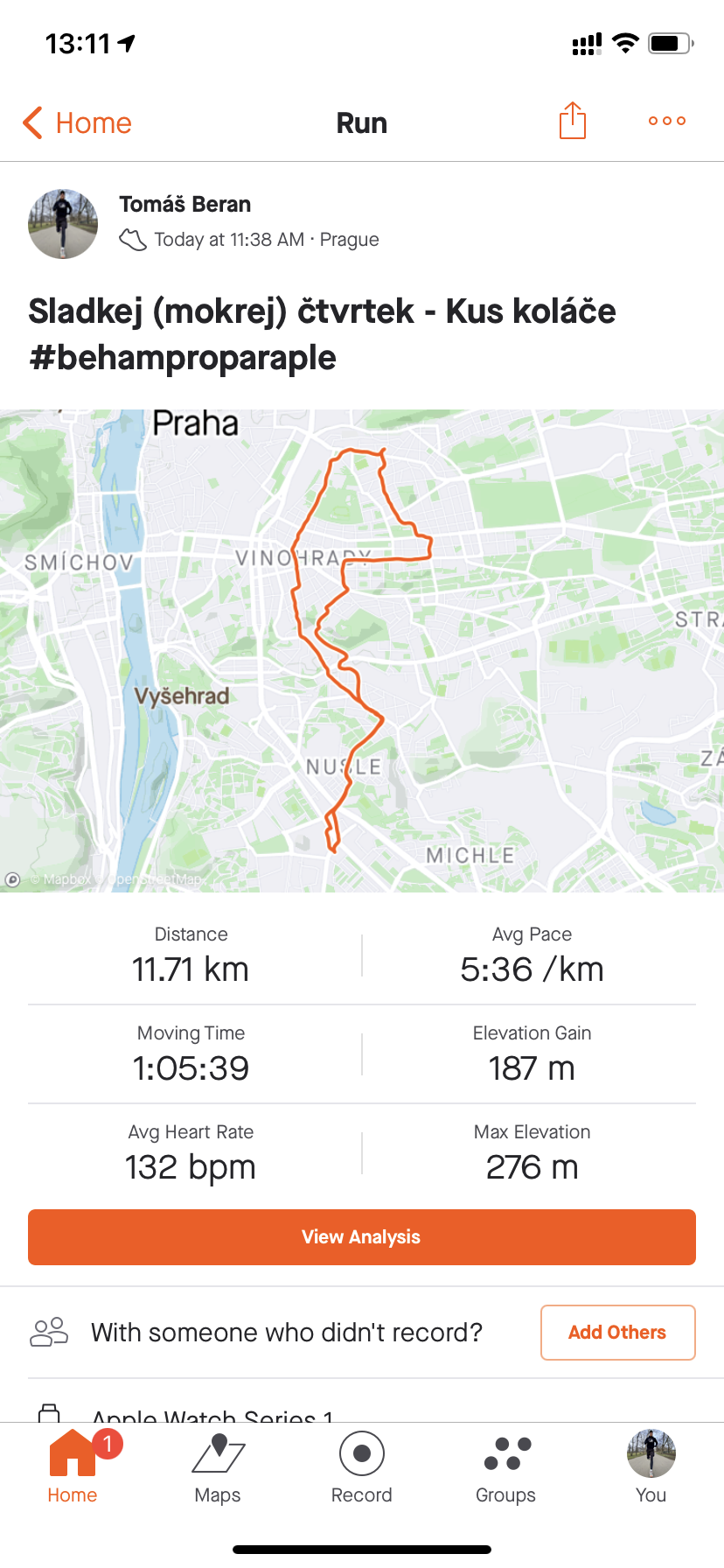Tap Add Others button
This screenshot has height=1568, width=724.
tap(618, 1333)
